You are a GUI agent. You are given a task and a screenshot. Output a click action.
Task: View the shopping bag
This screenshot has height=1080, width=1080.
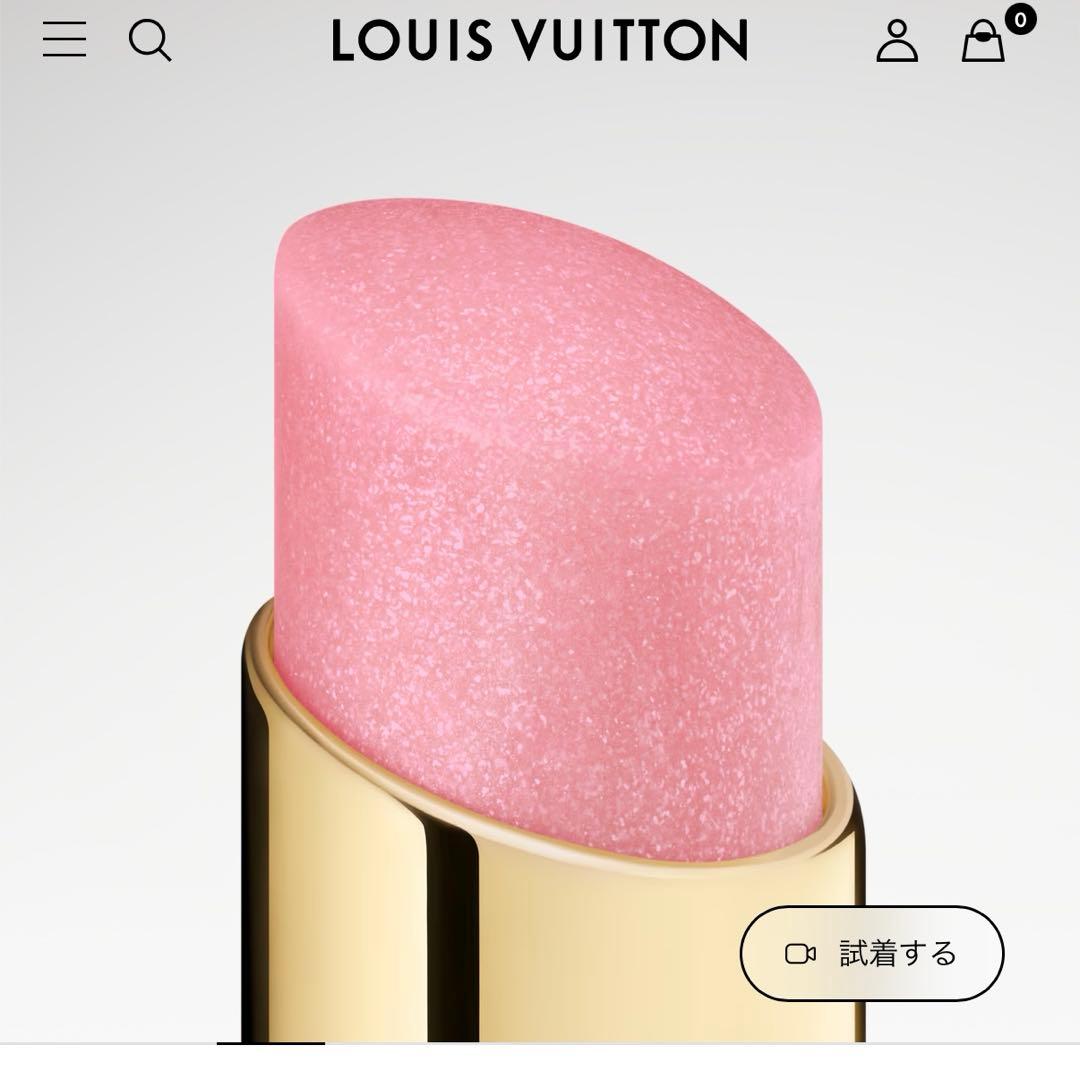click(983, 41)
